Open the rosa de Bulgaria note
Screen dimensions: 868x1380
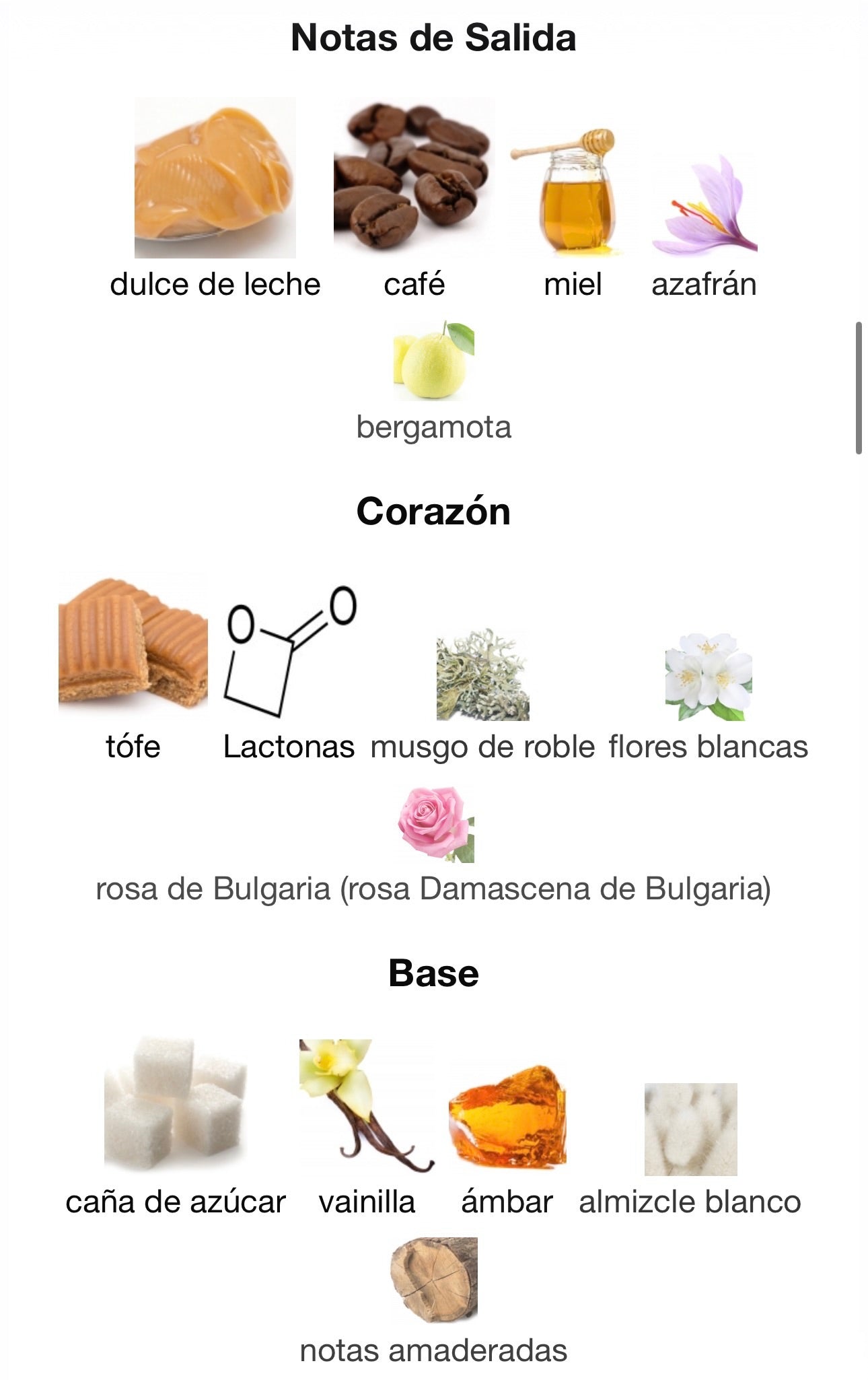pos(435,825)
